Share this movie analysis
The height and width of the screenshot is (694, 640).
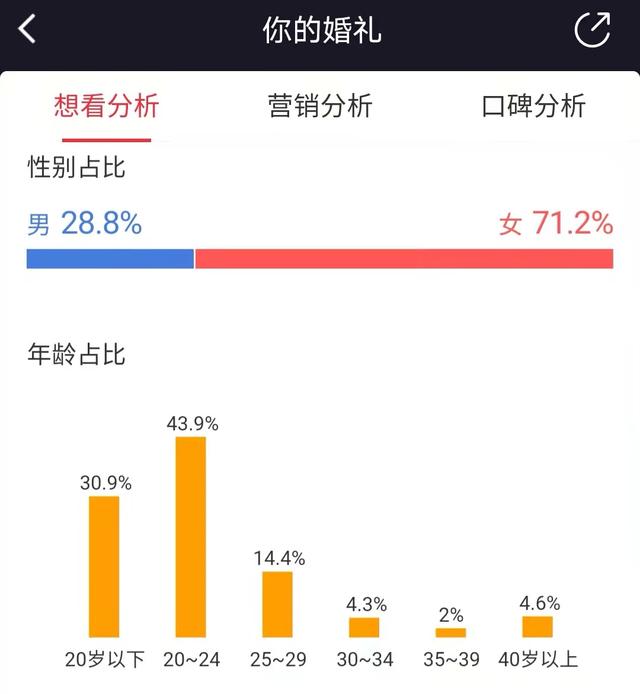[592, 30]
